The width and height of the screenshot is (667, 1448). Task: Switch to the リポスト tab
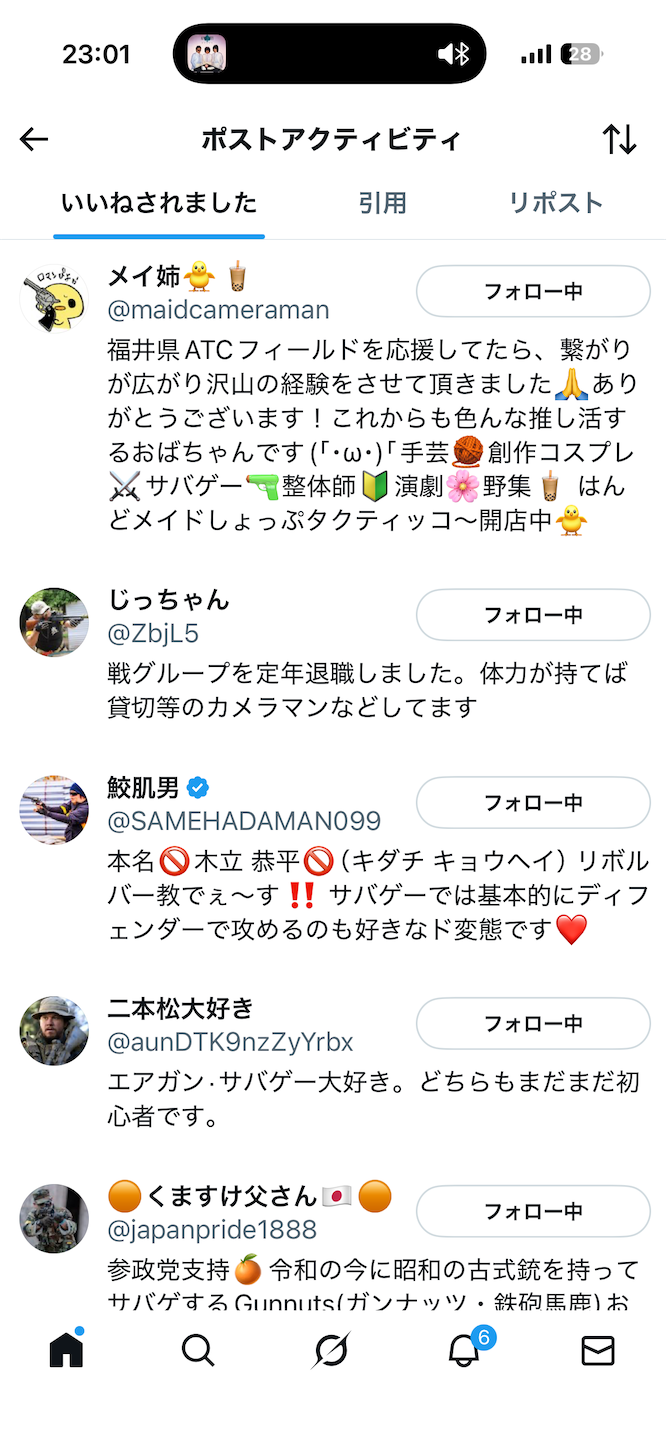pyautogui.click(x=555, y=203)
